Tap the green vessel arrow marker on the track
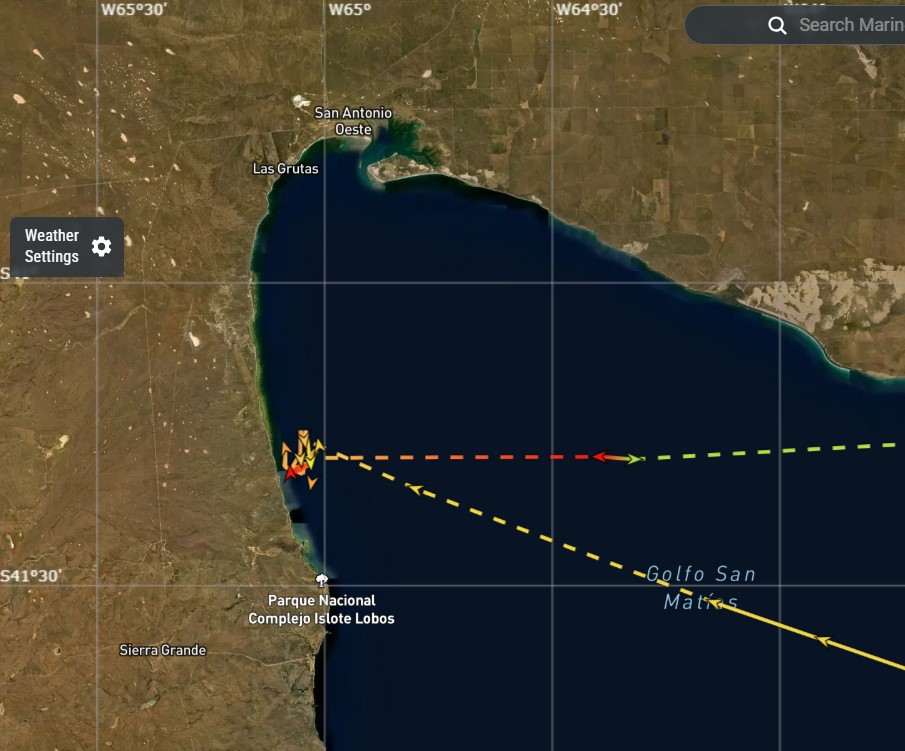This screenshot has height=751, width=905. point(634,459)
